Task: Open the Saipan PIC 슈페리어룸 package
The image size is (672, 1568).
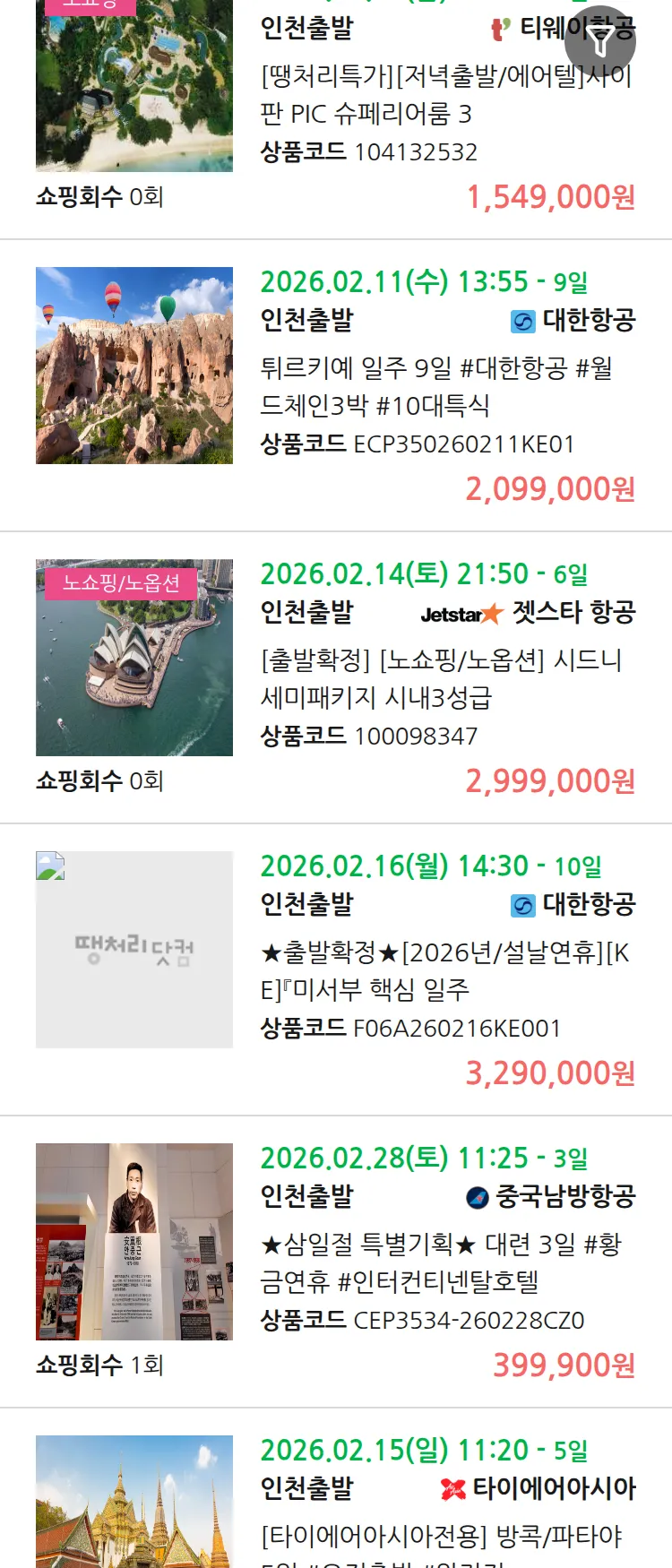Action: 445,95
